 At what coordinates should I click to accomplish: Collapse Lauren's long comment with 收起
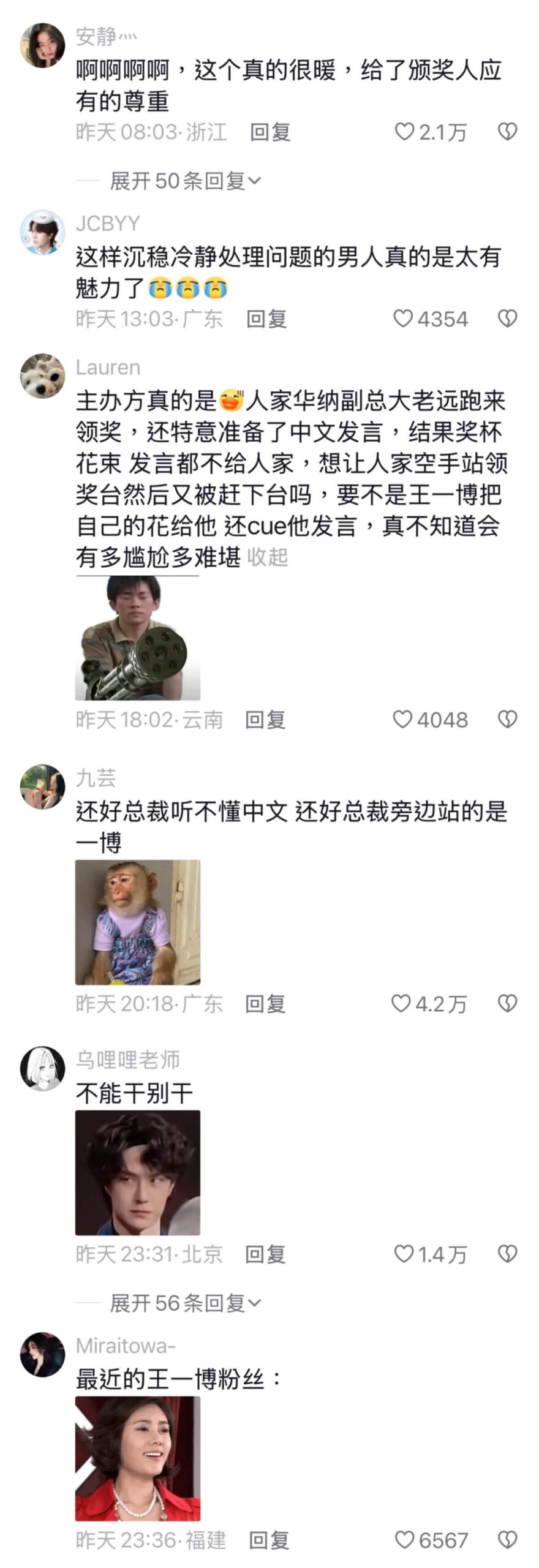coord(268,557)
